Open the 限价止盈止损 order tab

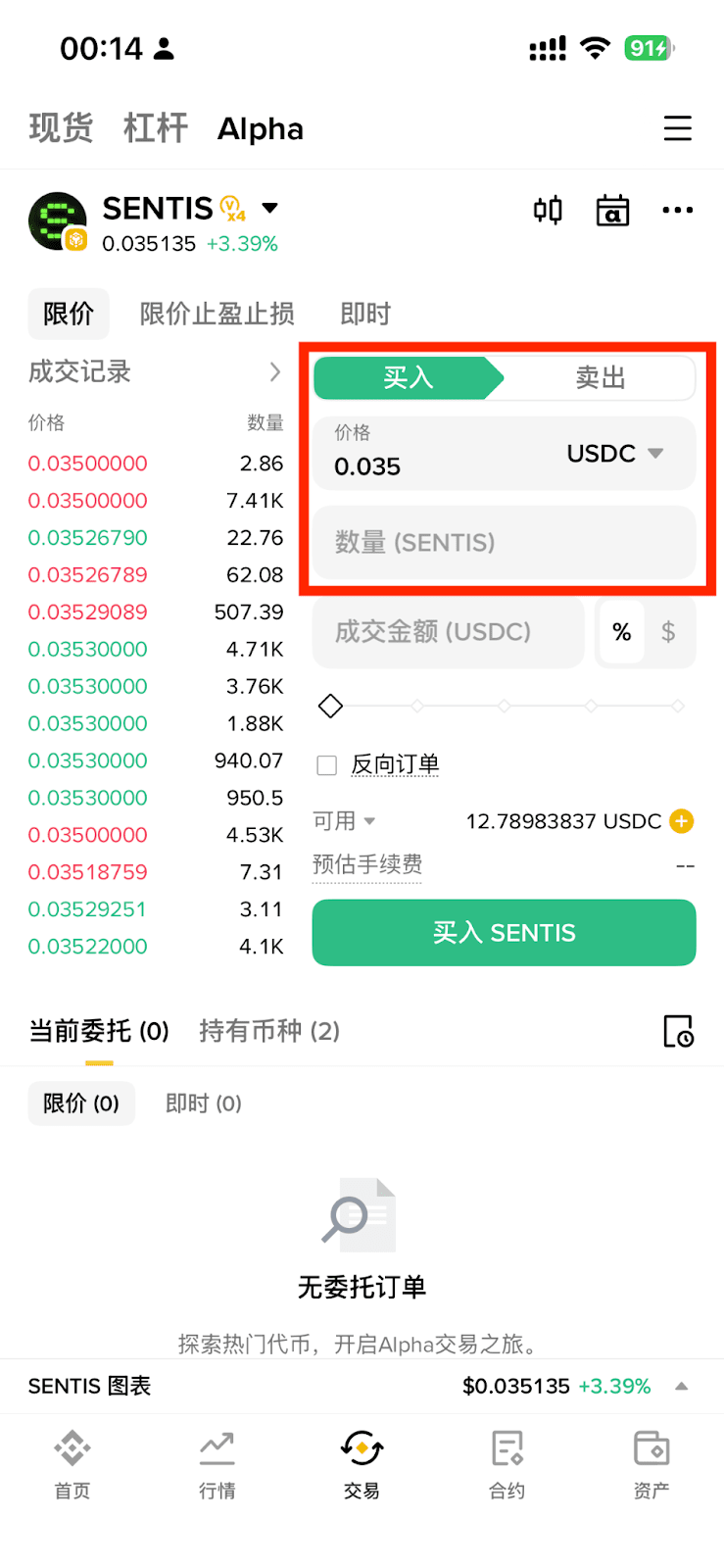point(215,313)
